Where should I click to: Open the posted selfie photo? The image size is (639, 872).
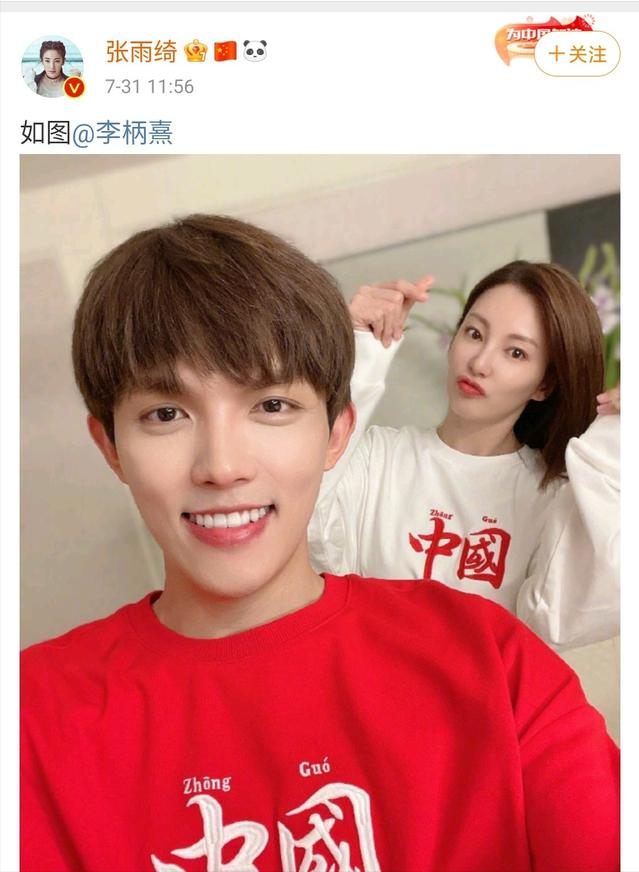coord(320,510)
